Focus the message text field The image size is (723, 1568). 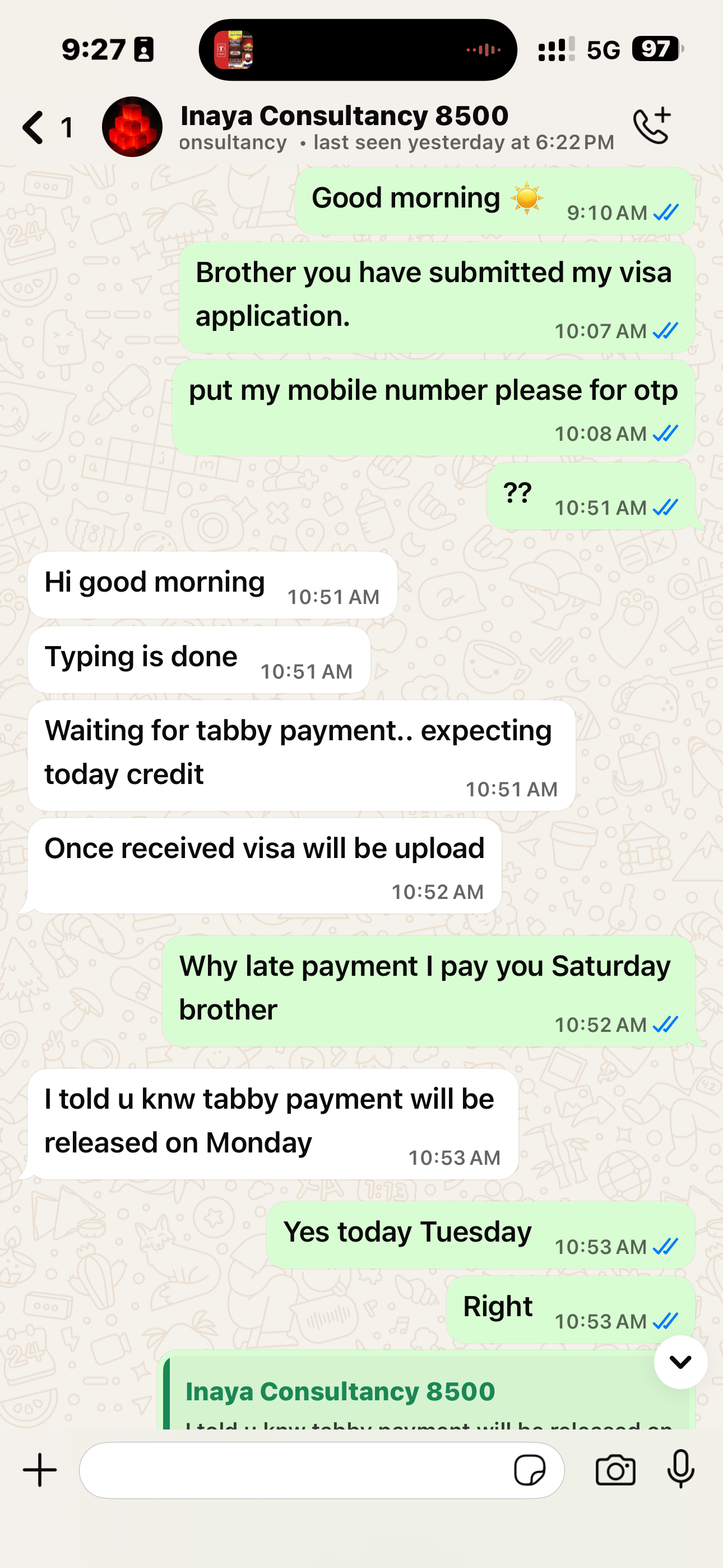pyautogui.click(x=292, y=1470)
